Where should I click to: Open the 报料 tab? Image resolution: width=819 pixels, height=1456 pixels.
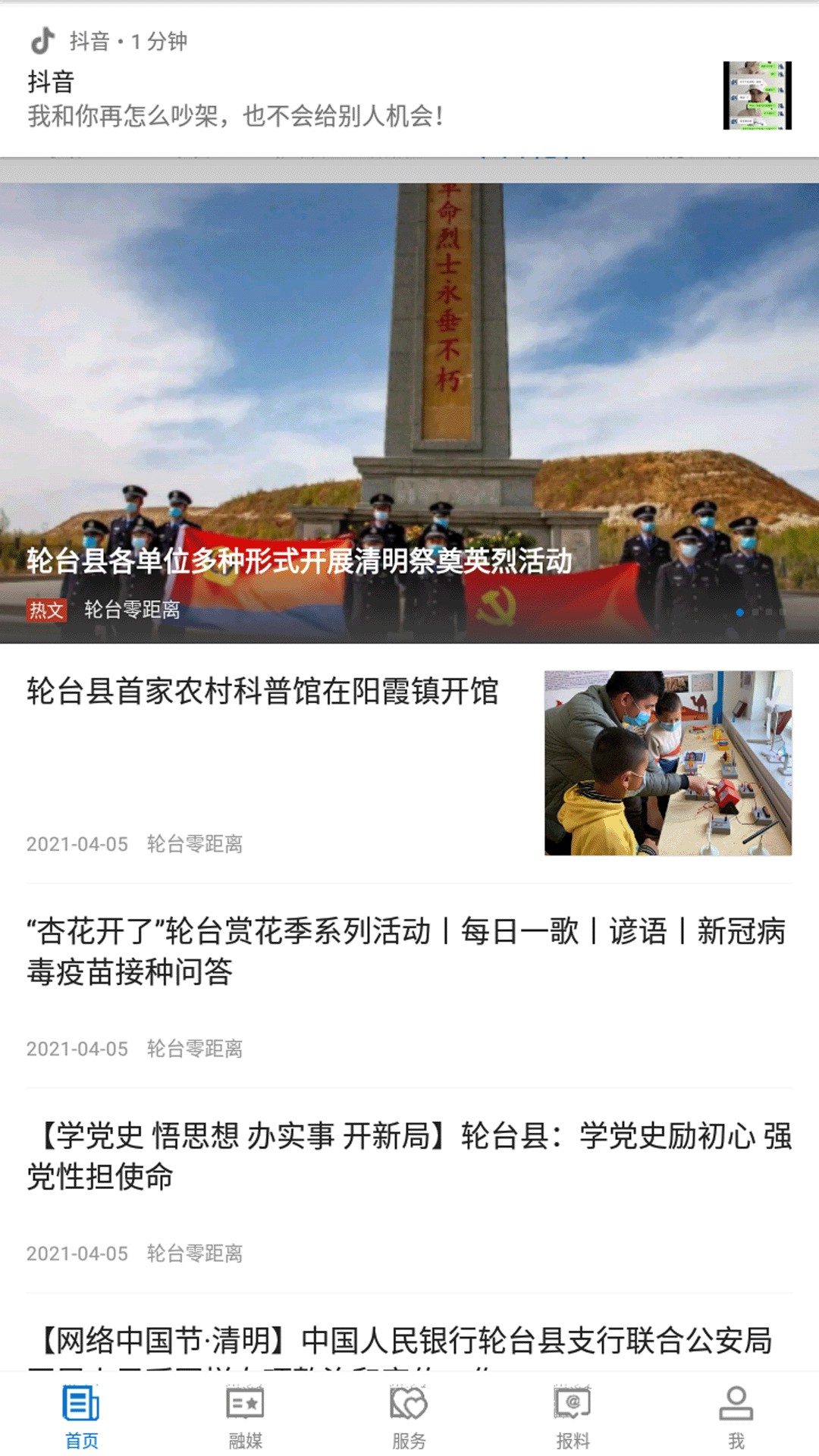point(573,1417)
